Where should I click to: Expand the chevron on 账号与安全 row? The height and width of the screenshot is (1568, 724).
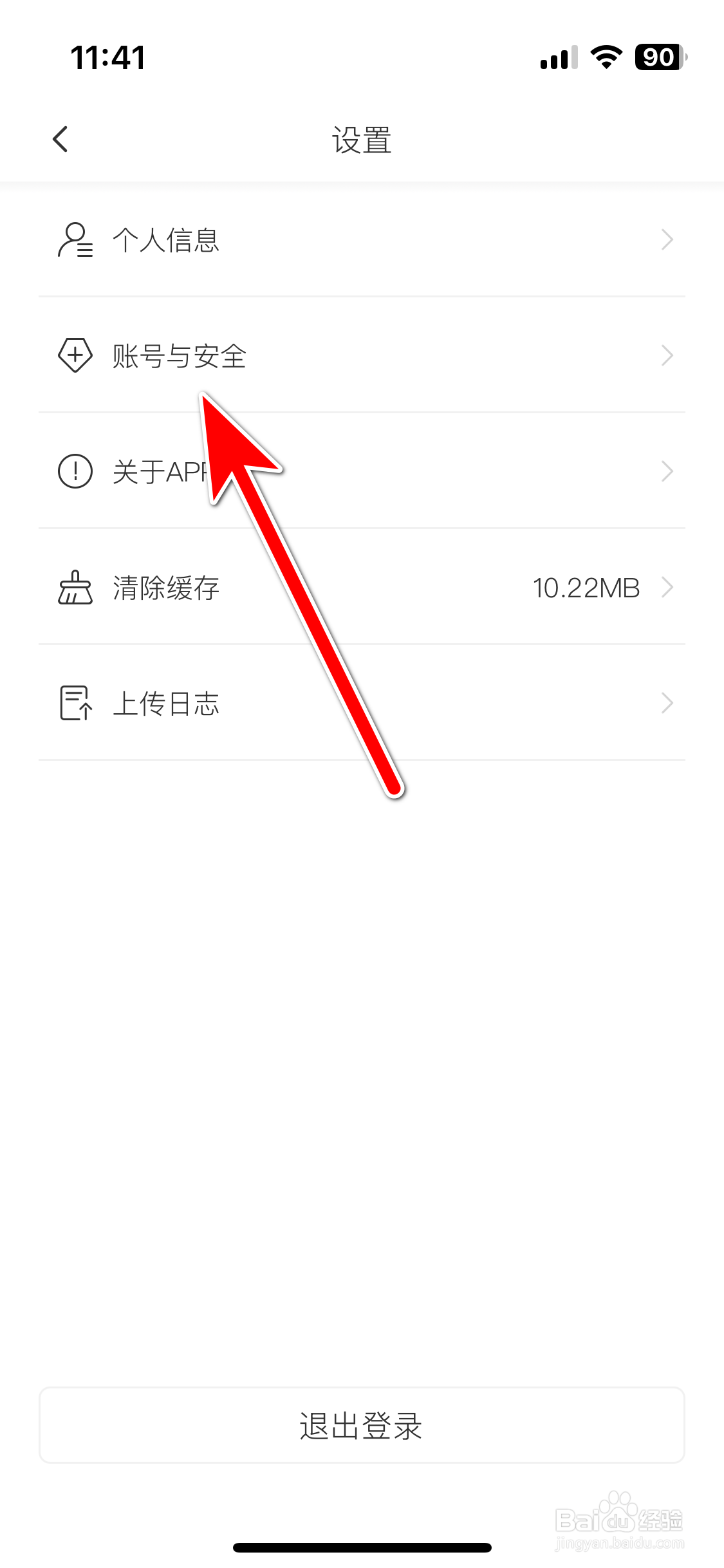pyautogui.click(x=667, y=355)
